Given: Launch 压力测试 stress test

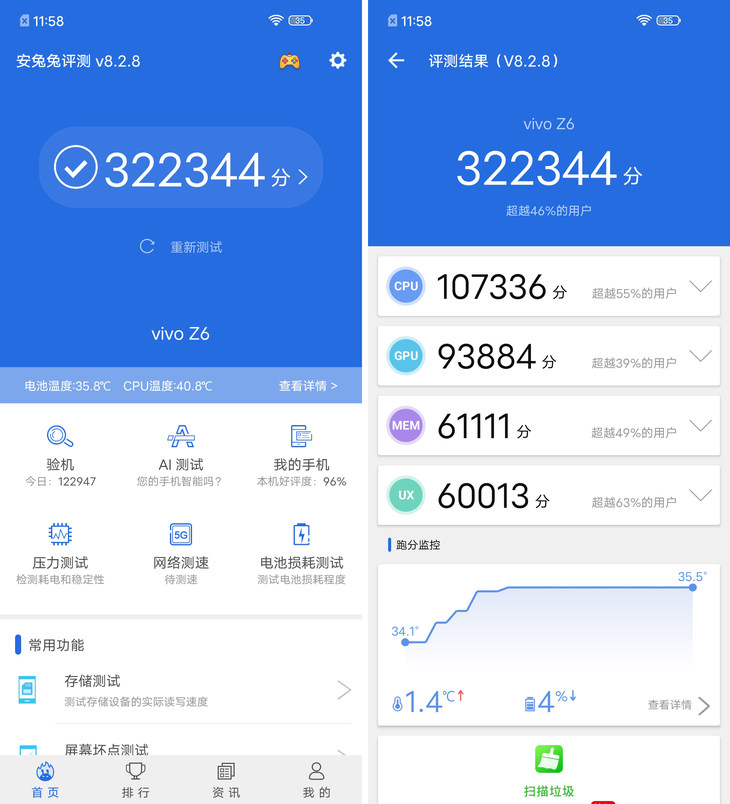Looking at the screenshot, I should 60,550.
